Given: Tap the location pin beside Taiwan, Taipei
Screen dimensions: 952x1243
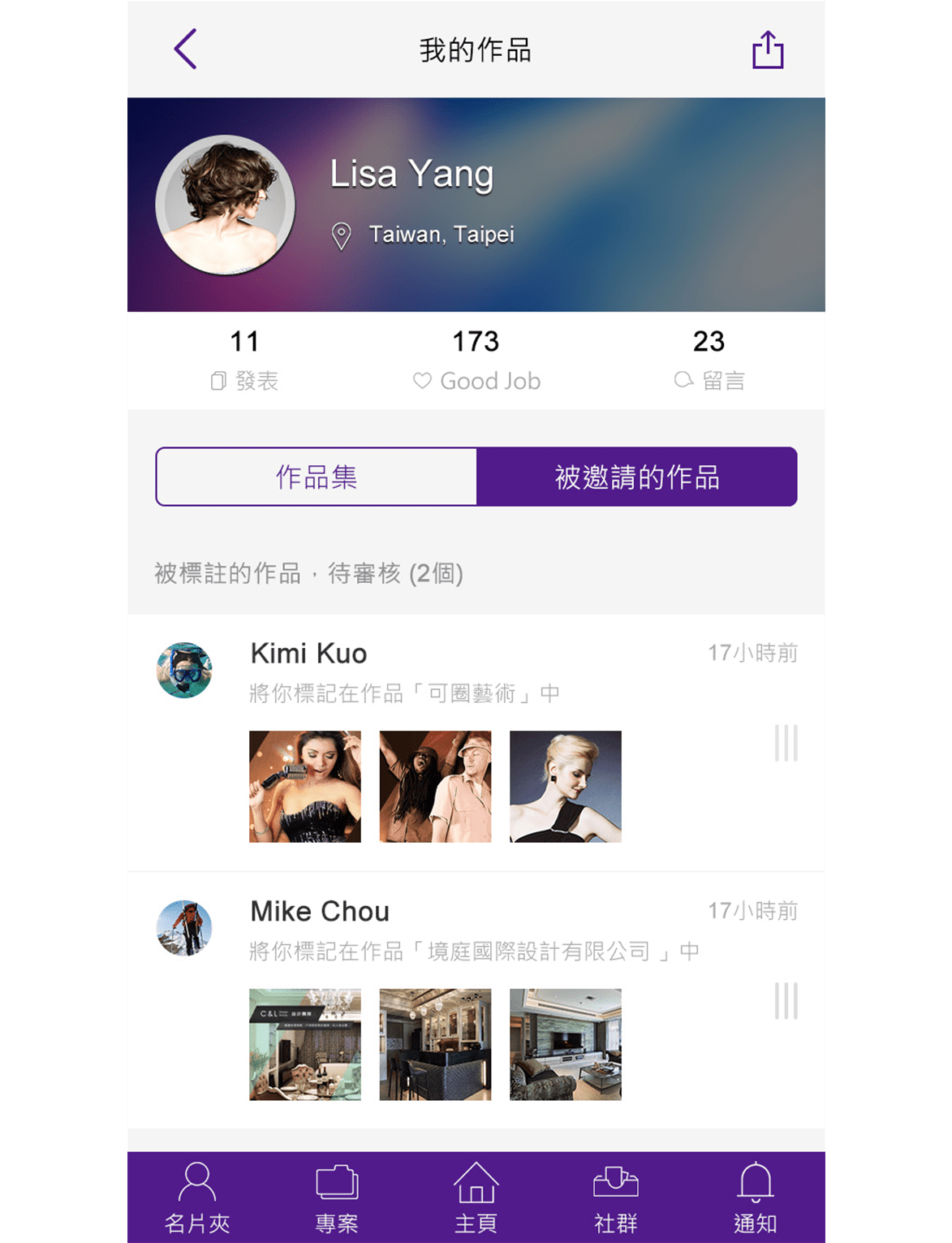Looking at the screenshot, I should pyautogui.click(x=342, y=236).
